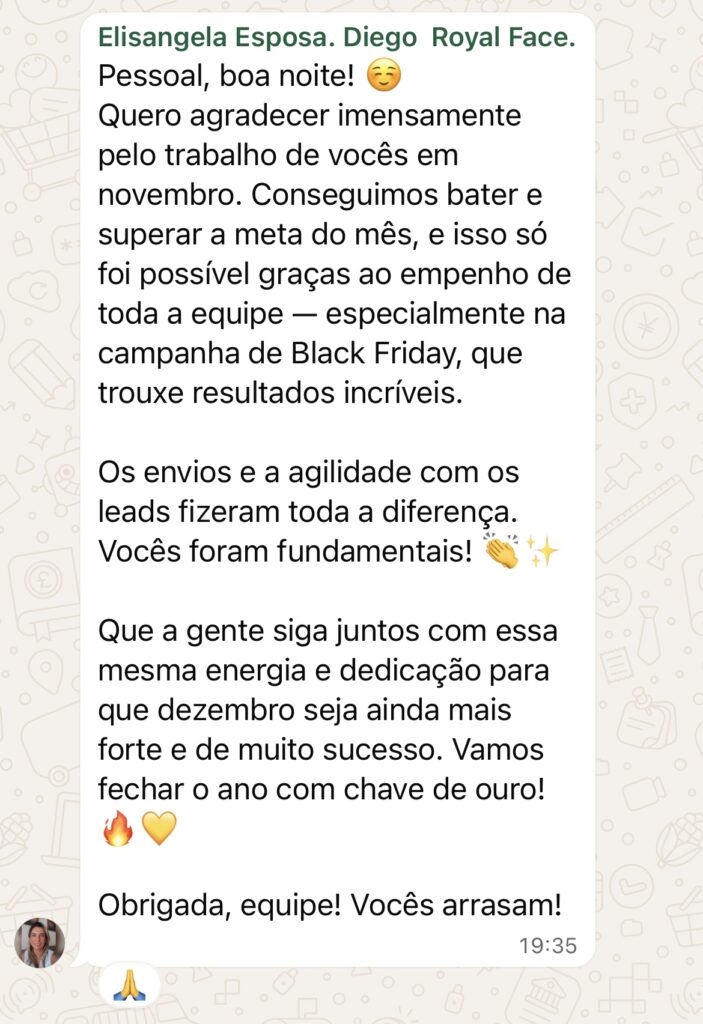Open Elisangela's sender name at message top
The width and height of the screenshot is (703, 1024).
[336, 38]
